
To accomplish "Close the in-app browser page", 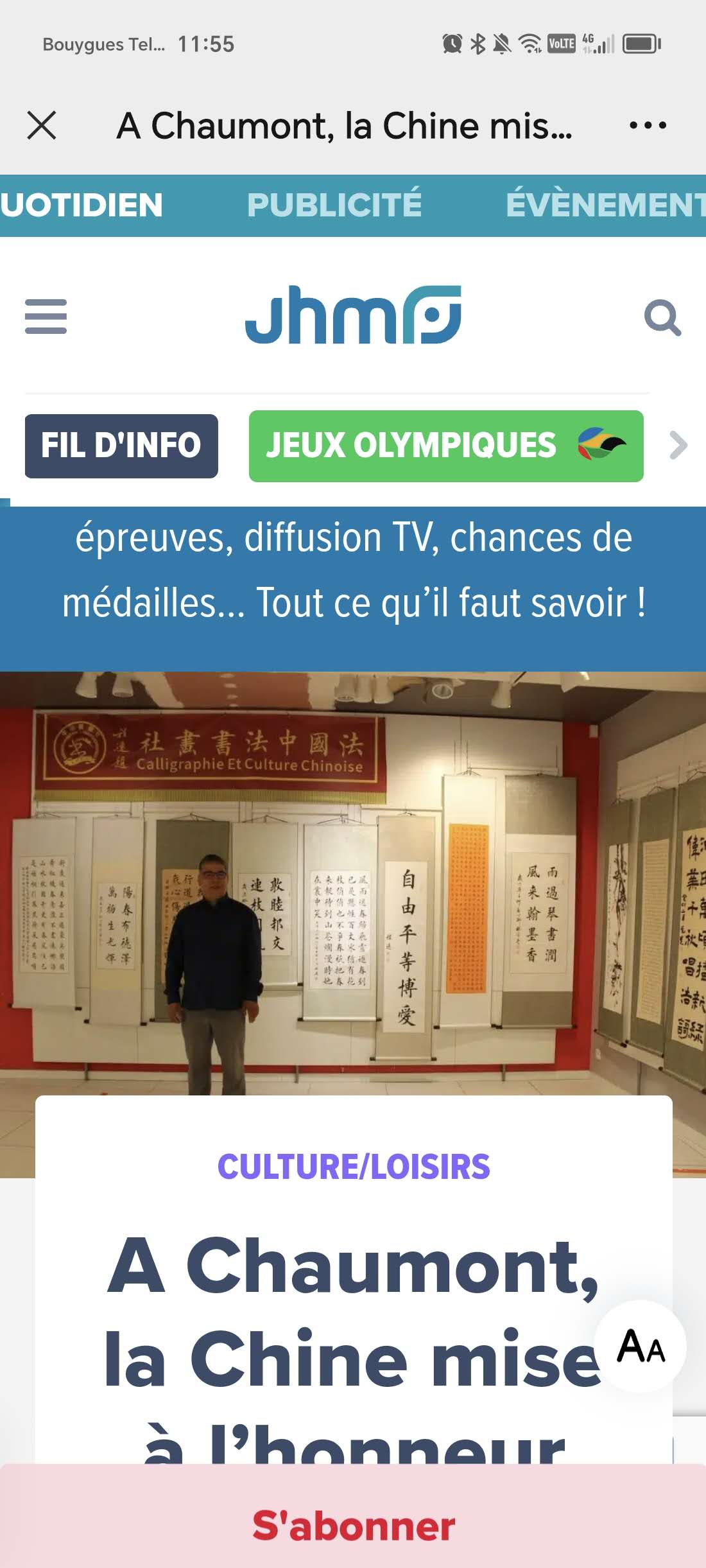I will click(x=42, y=125).
